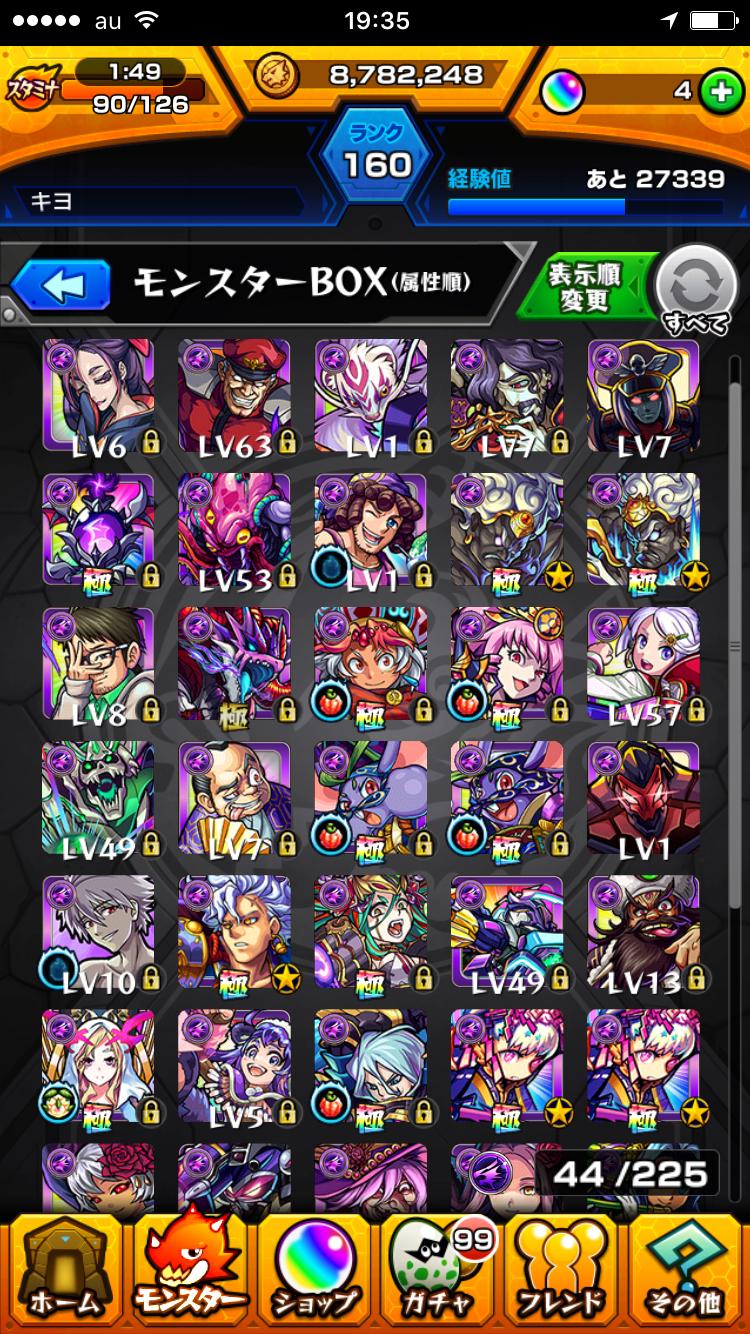
Task: Tap 表示順変更 to change sort order
Action: [x=584, y=288]
